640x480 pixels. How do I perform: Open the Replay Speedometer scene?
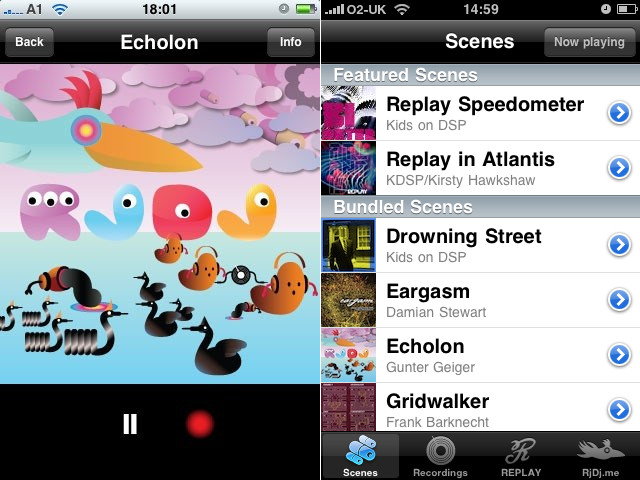pos(484,113)
